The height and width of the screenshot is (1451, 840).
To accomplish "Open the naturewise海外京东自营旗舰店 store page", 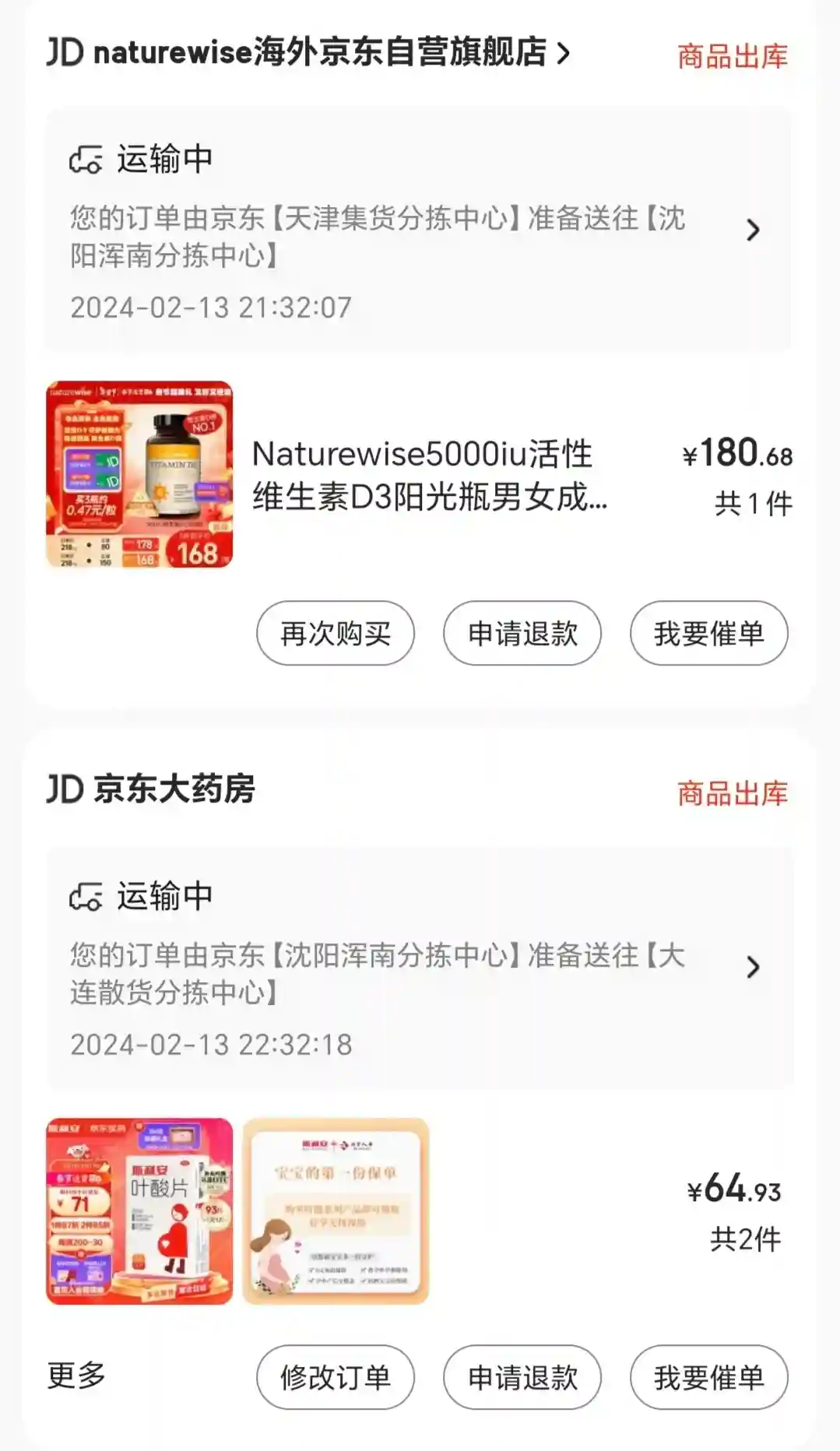I will tap(319, 53).
